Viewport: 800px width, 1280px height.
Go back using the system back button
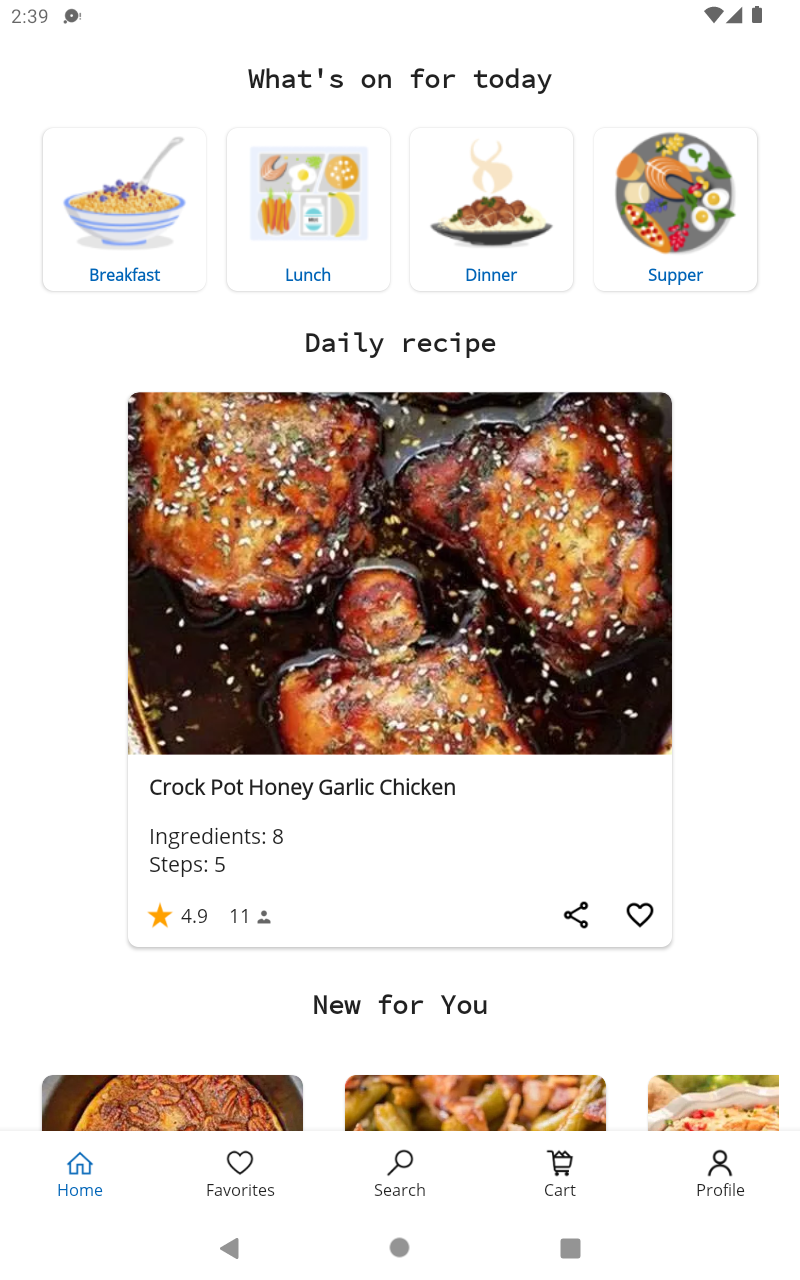[230, 1247]
